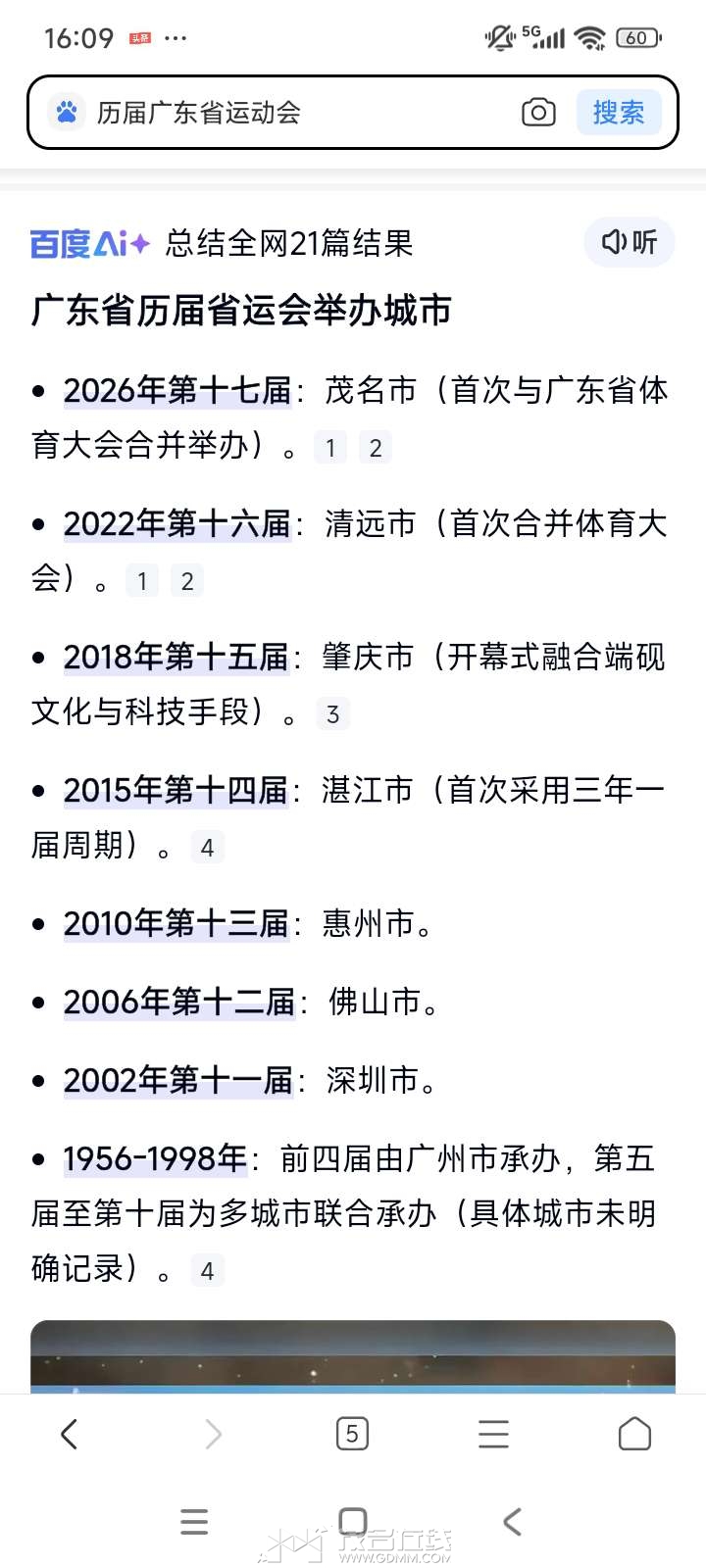
Task: Open the tab counter showing 5
Action: tap(353, 1434)
